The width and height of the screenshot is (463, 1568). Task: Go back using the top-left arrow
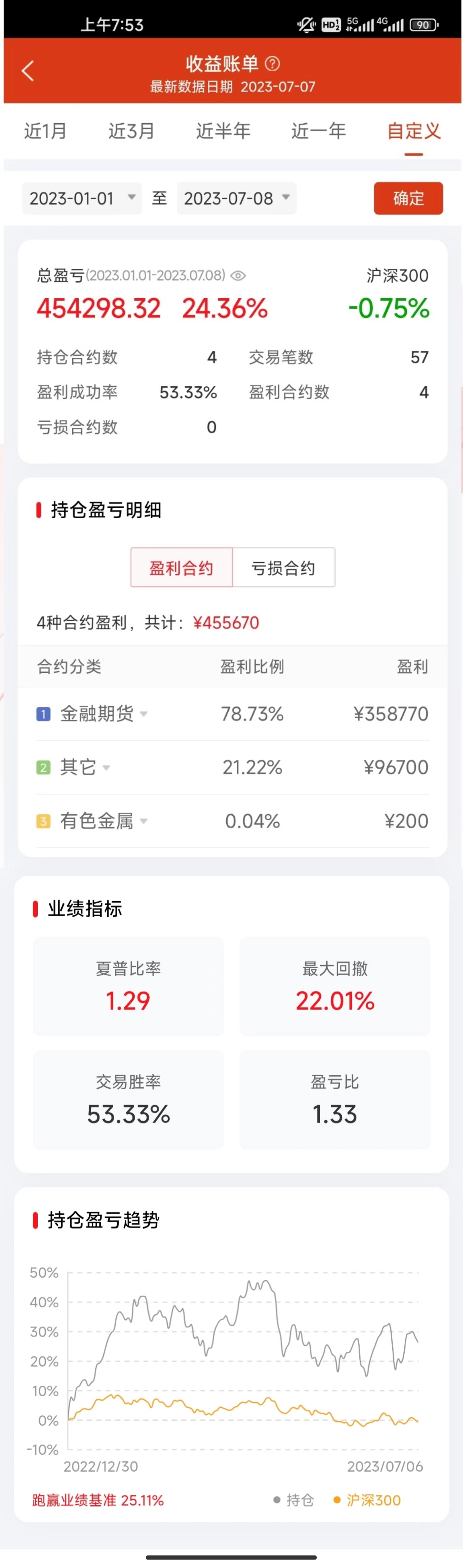pos(27,71)
